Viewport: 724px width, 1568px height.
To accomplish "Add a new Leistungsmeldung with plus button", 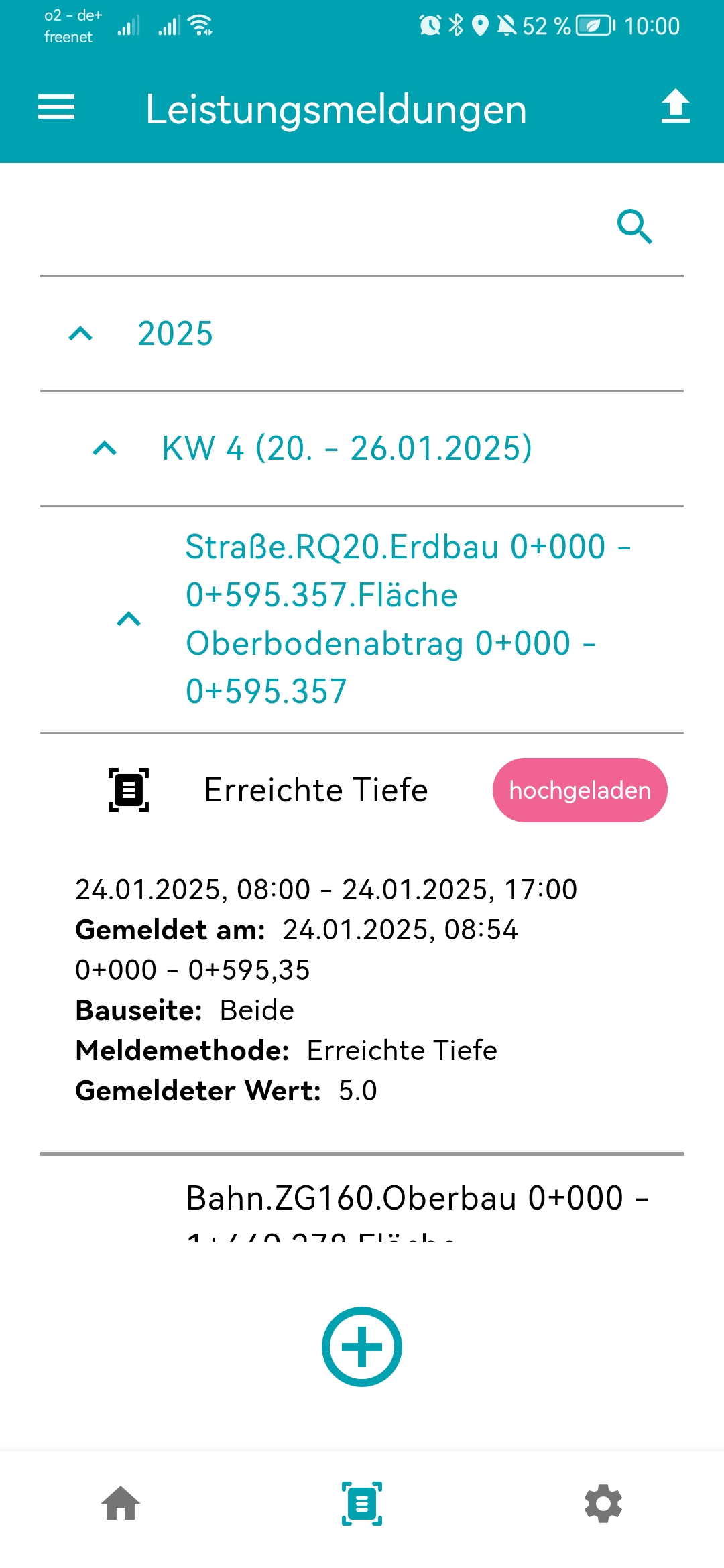I will click(x=362, y=1346).
